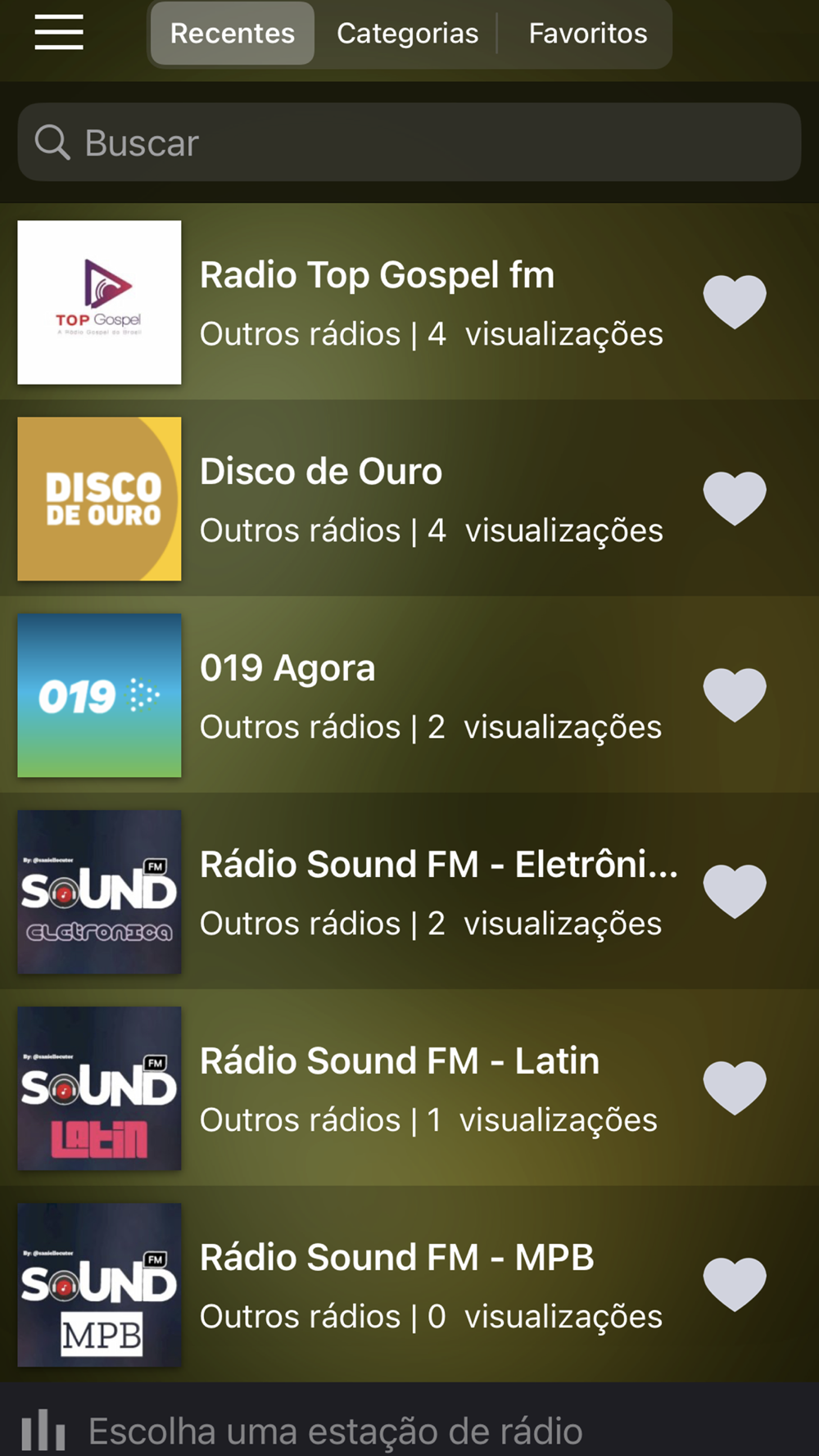Favorite the 019 Agora station
This screenshot has height=1456, width=819.
(735, 694)
